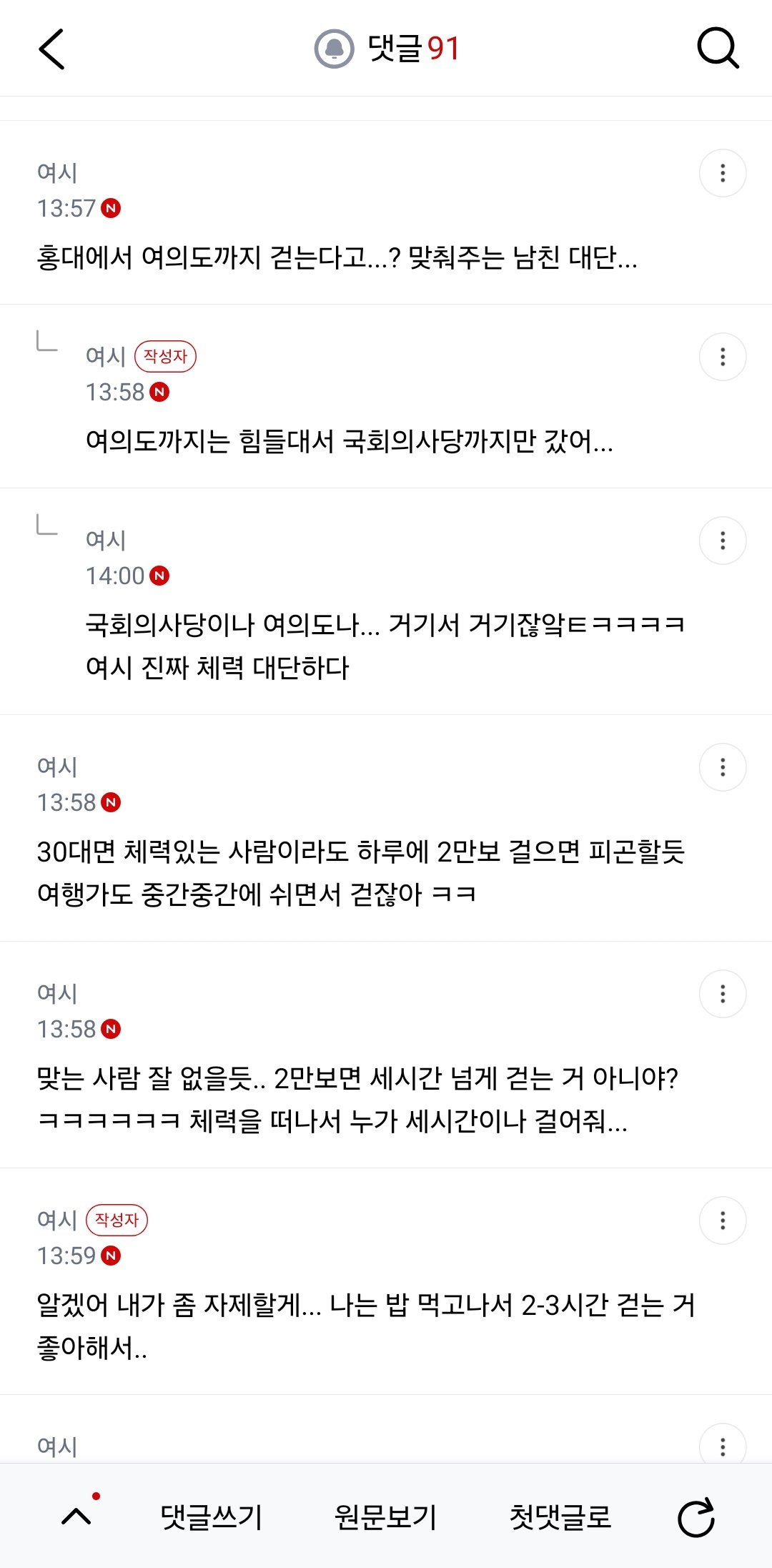
Task: Open options for the comment starting 맞는 사람
Action: point(723,994)
